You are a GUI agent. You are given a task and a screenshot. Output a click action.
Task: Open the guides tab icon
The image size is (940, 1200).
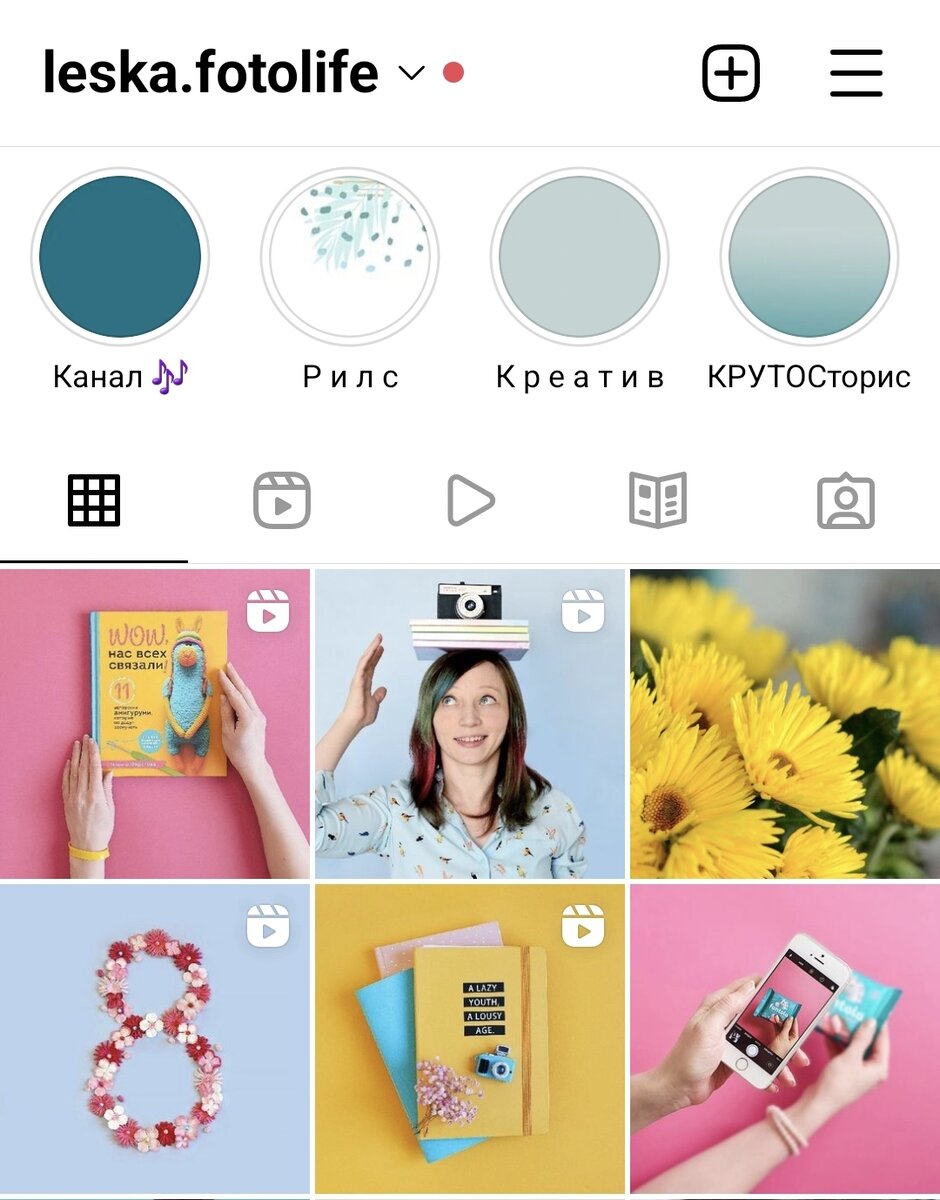(658, 500)
